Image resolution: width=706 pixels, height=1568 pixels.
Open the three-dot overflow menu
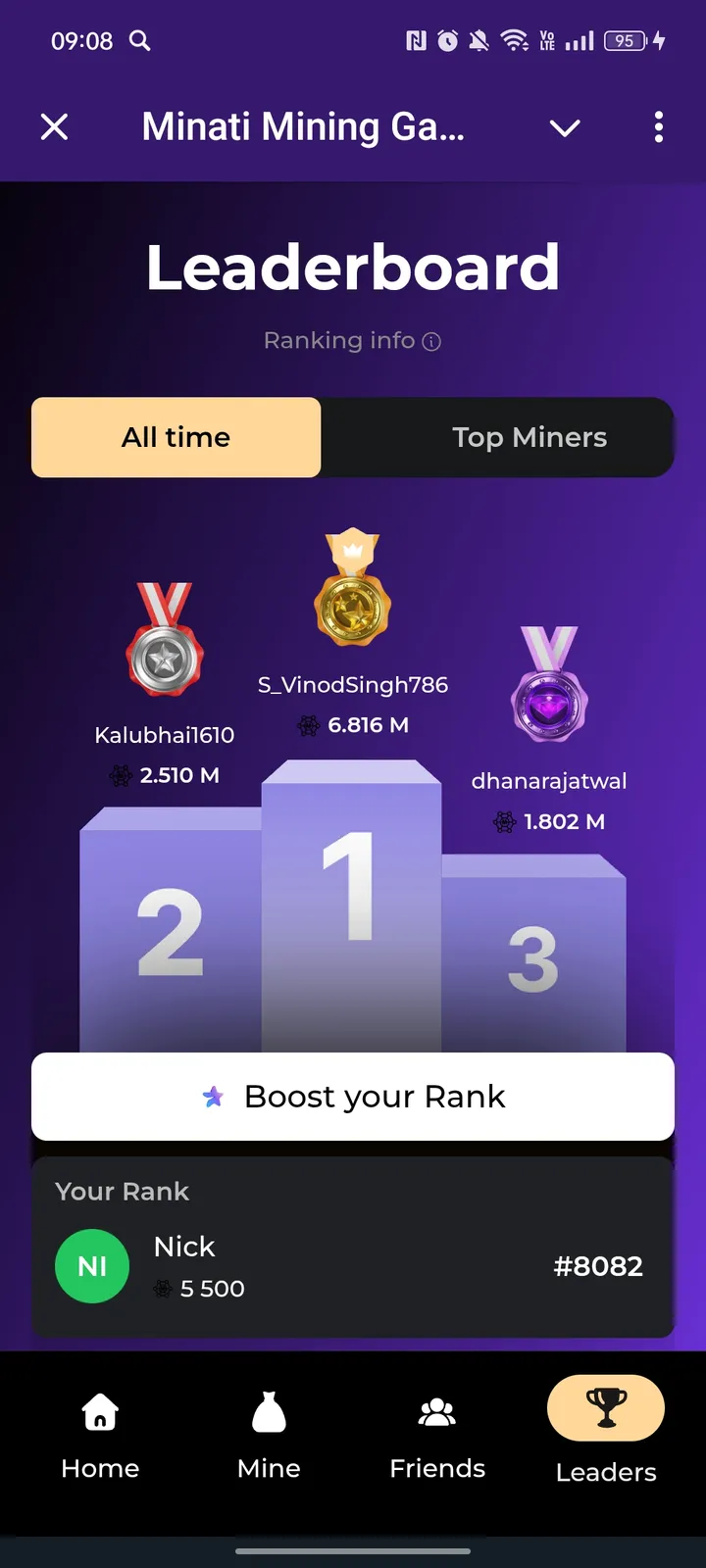[658, 128]
